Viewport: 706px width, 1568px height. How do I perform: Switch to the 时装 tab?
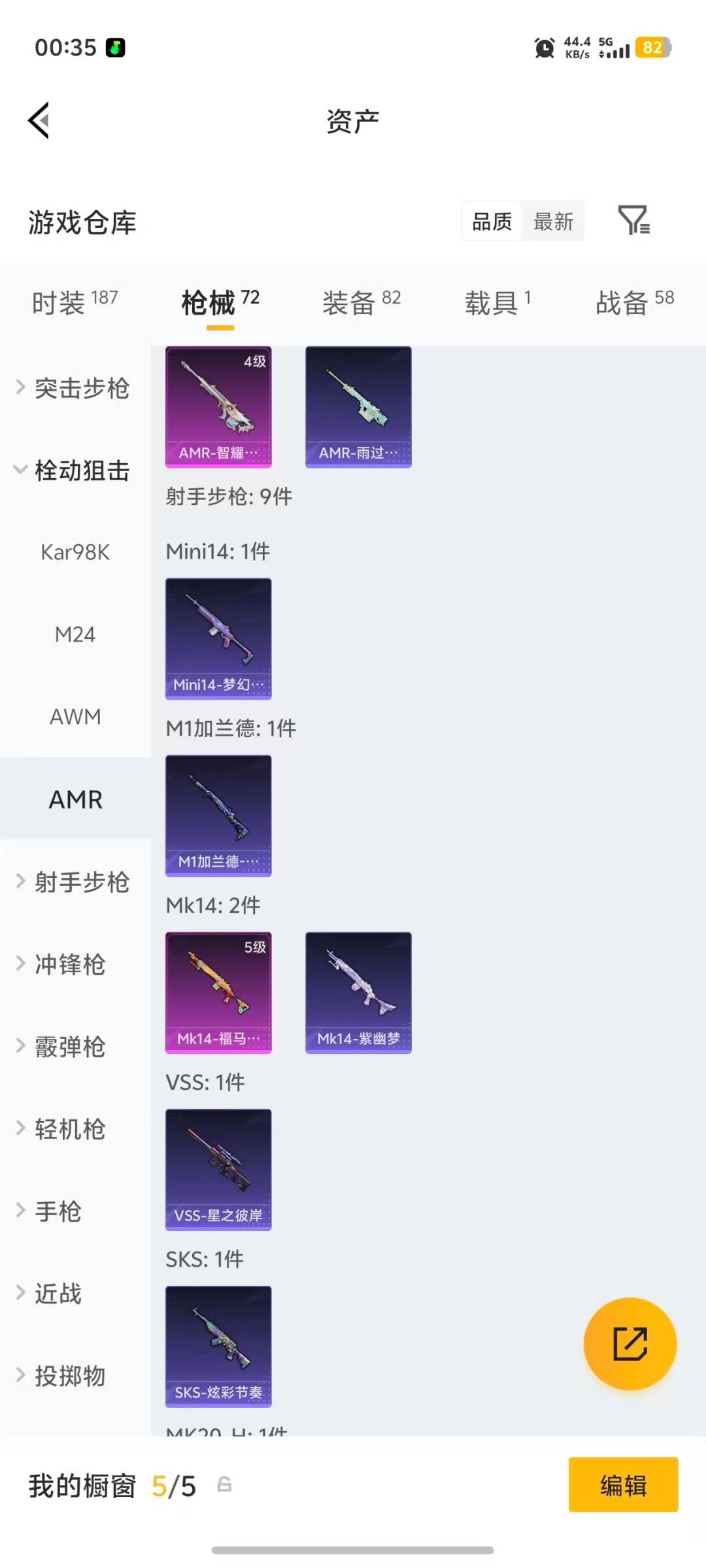(62, 302)
